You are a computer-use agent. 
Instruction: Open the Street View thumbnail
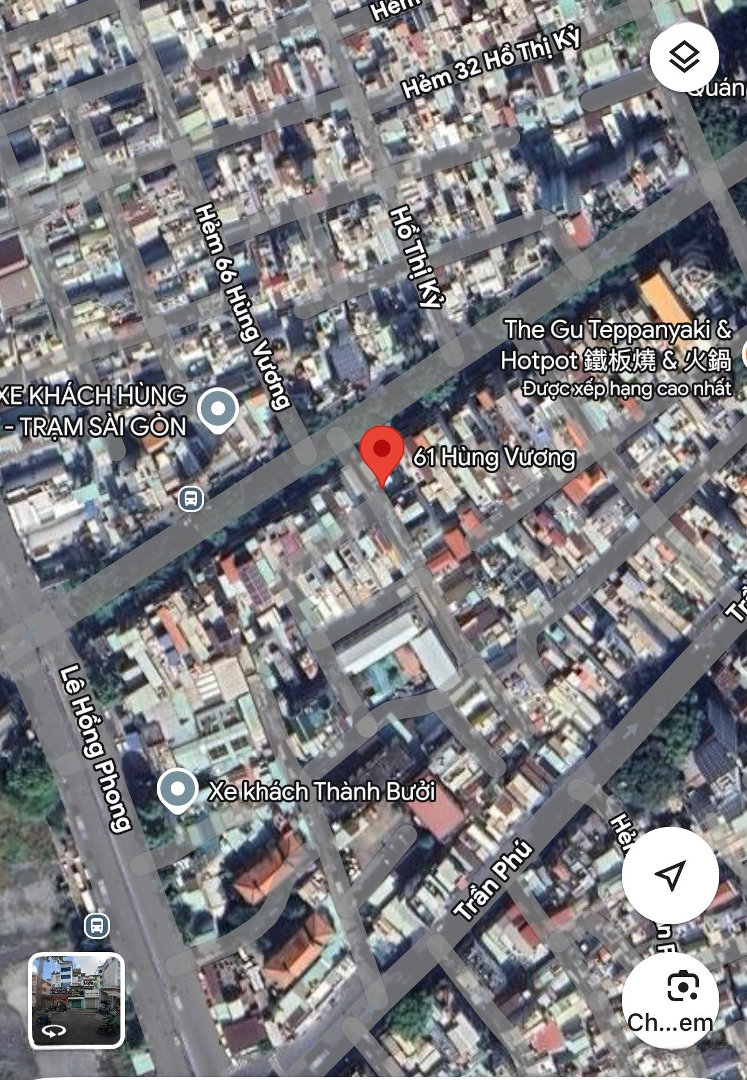77,1000
